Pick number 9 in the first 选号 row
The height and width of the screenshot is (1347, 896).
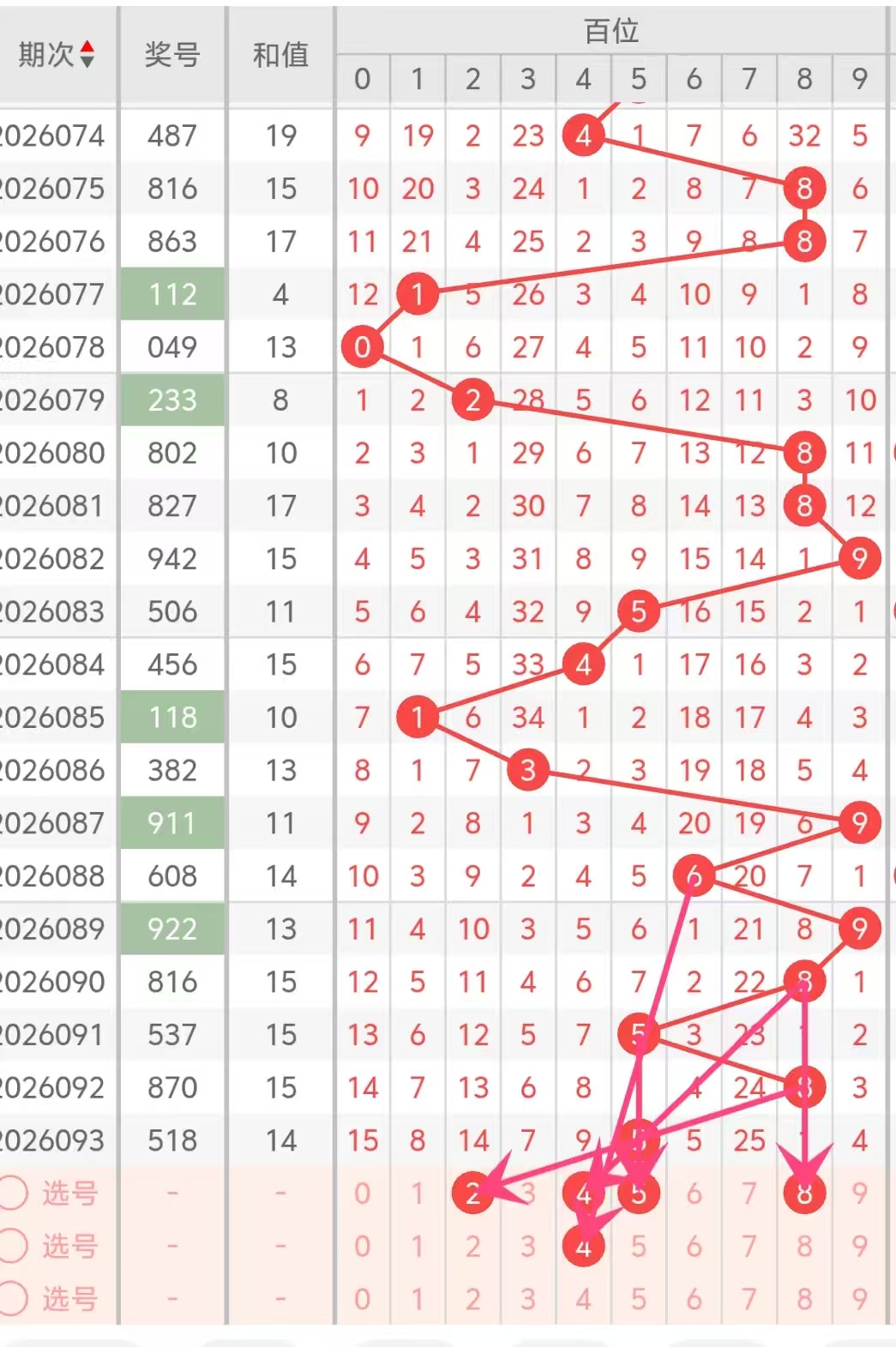click(859, 1193)
